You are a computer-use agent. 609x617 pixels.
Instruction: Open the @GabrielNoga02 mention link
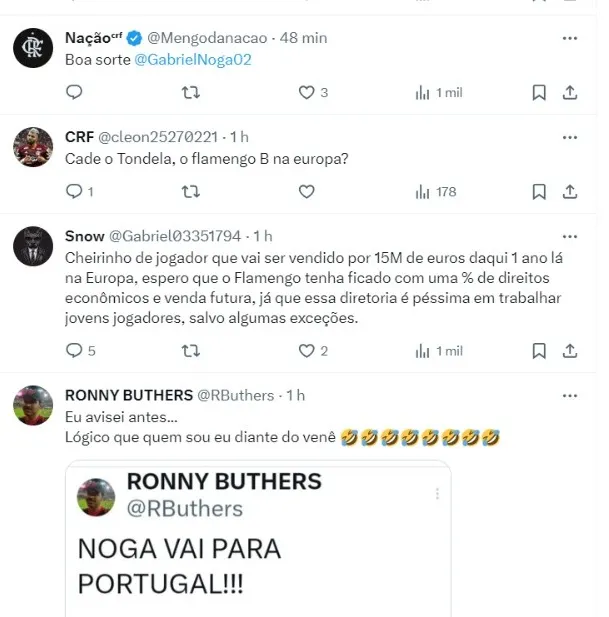point(193,60)
